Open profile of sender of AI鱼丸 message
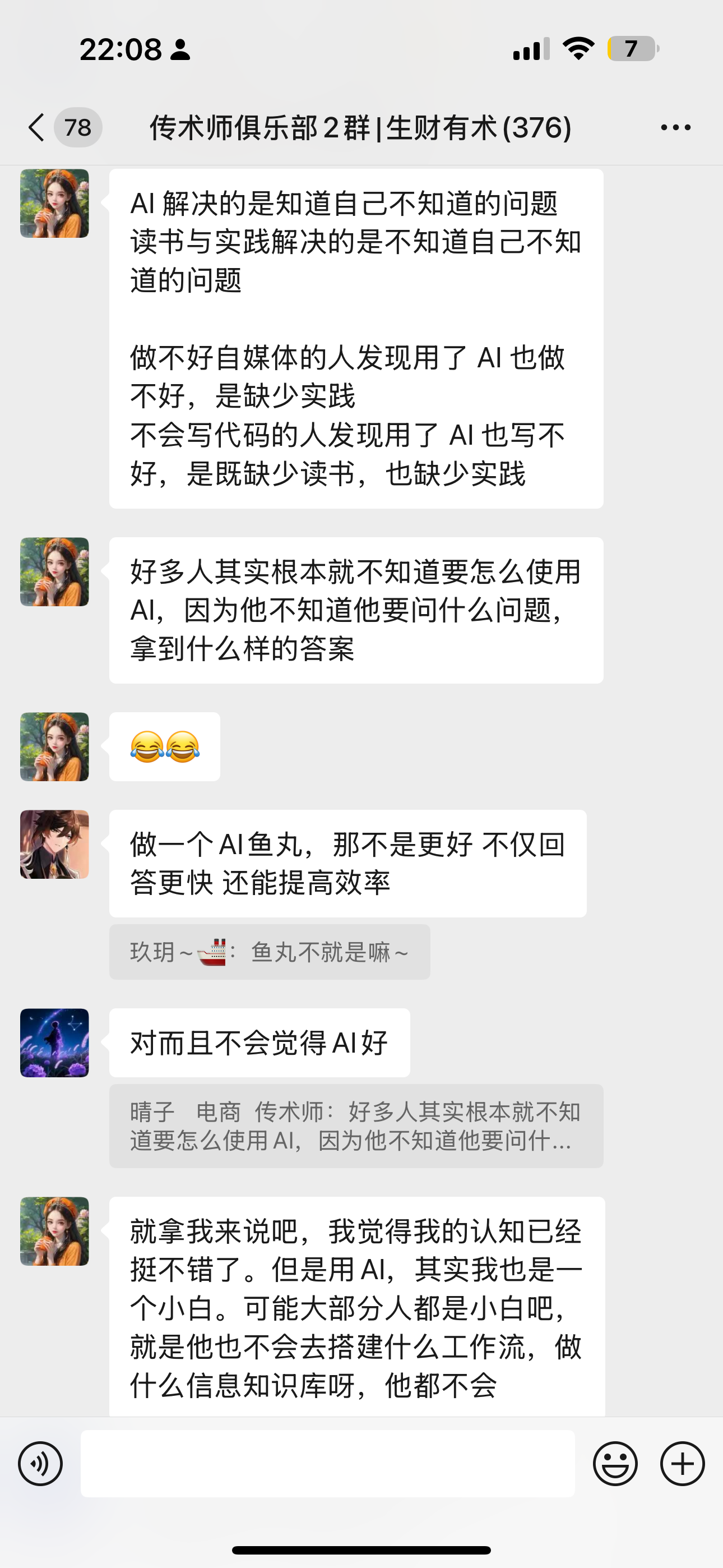 point(55,844)
